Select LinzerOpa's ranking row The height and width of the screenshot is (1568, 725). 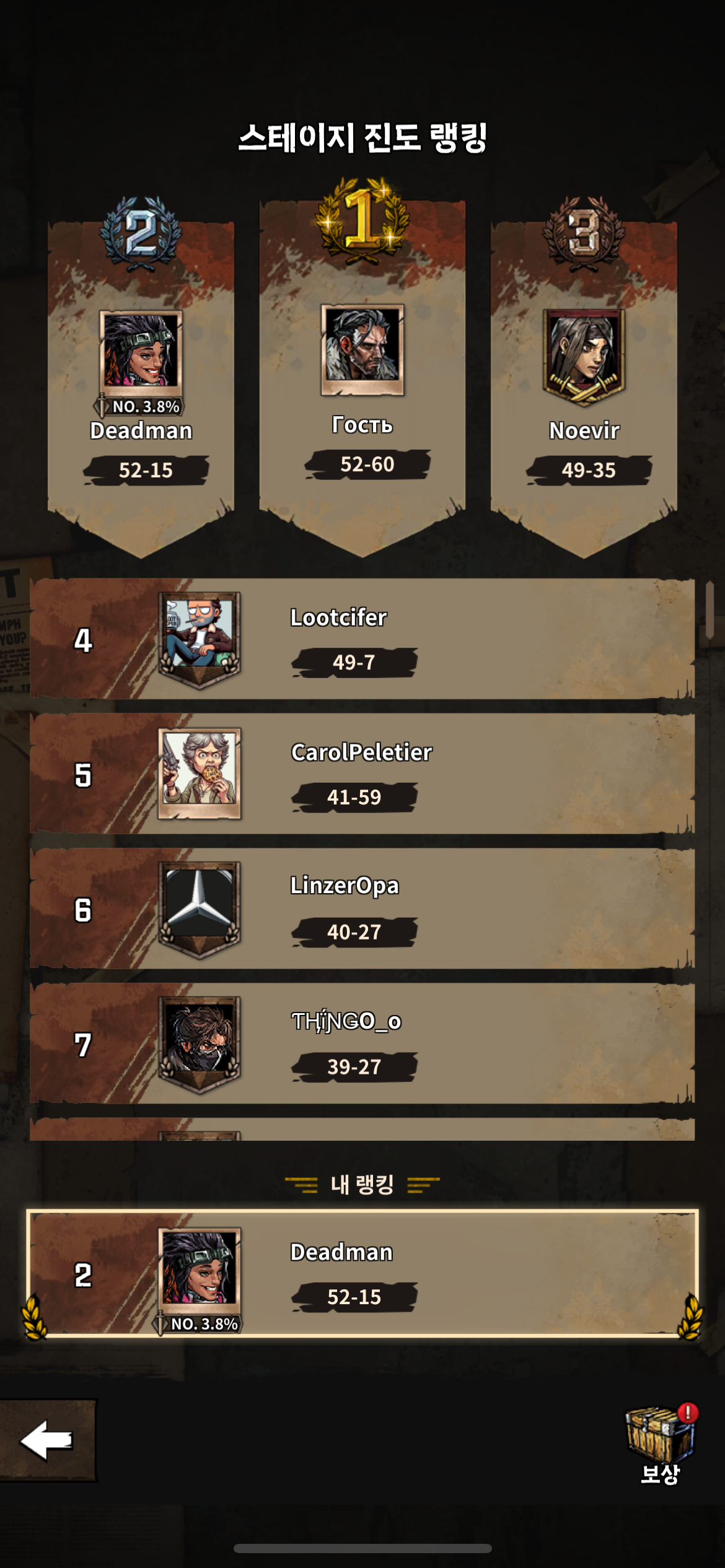pos(362,909)
